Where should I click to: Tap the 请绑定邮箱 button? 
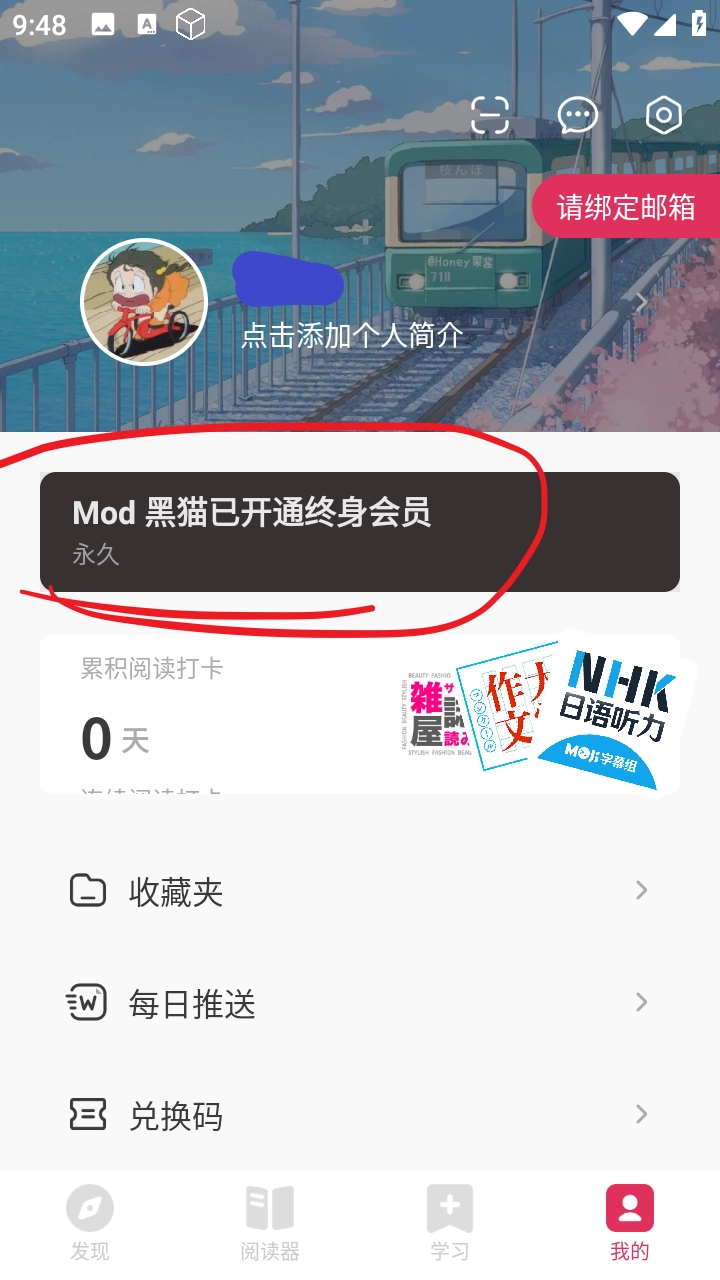(x=627, y=207)
